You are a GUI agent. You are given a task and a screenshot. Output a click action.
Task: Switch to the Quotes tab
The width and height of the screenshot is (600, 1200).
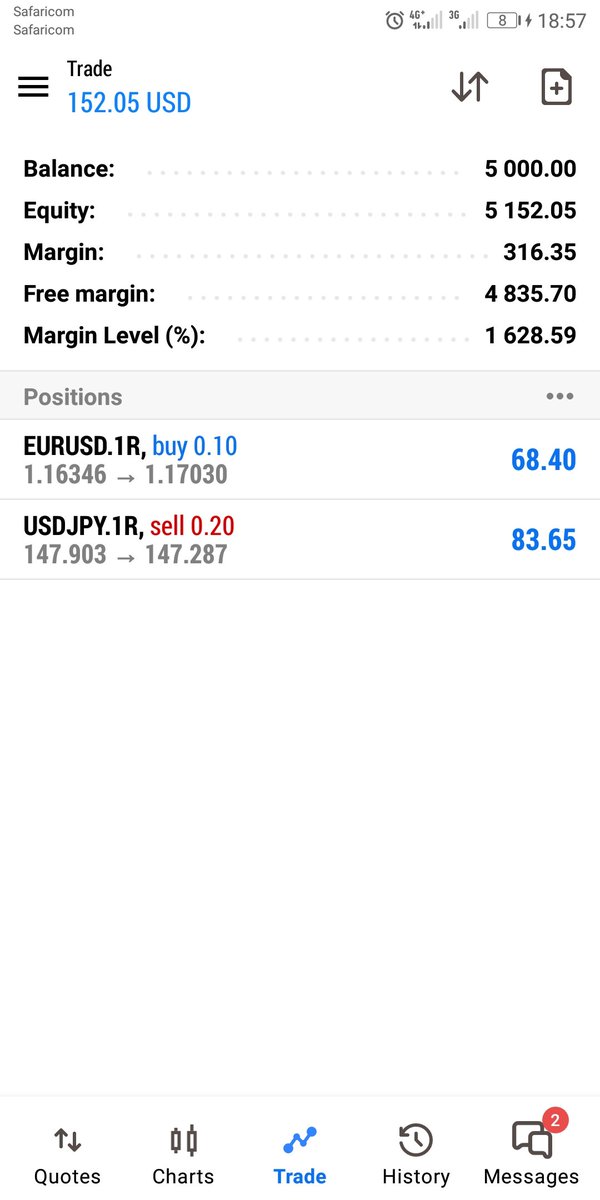[x=67, y=1153]
